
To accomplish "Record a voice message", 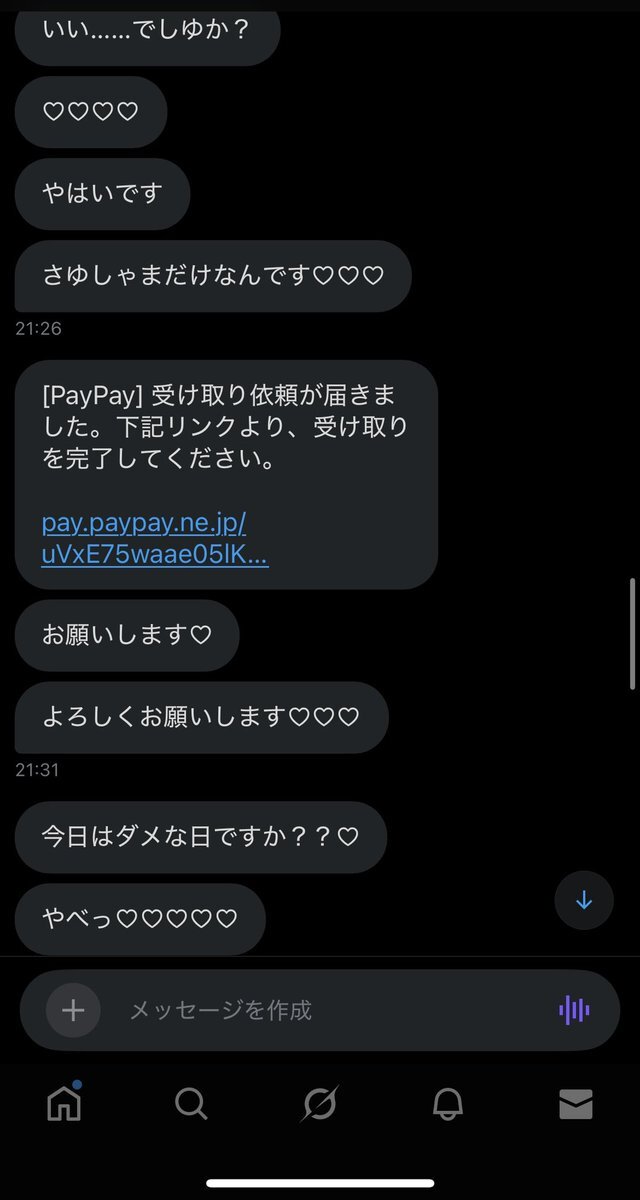I will 574,1010.
